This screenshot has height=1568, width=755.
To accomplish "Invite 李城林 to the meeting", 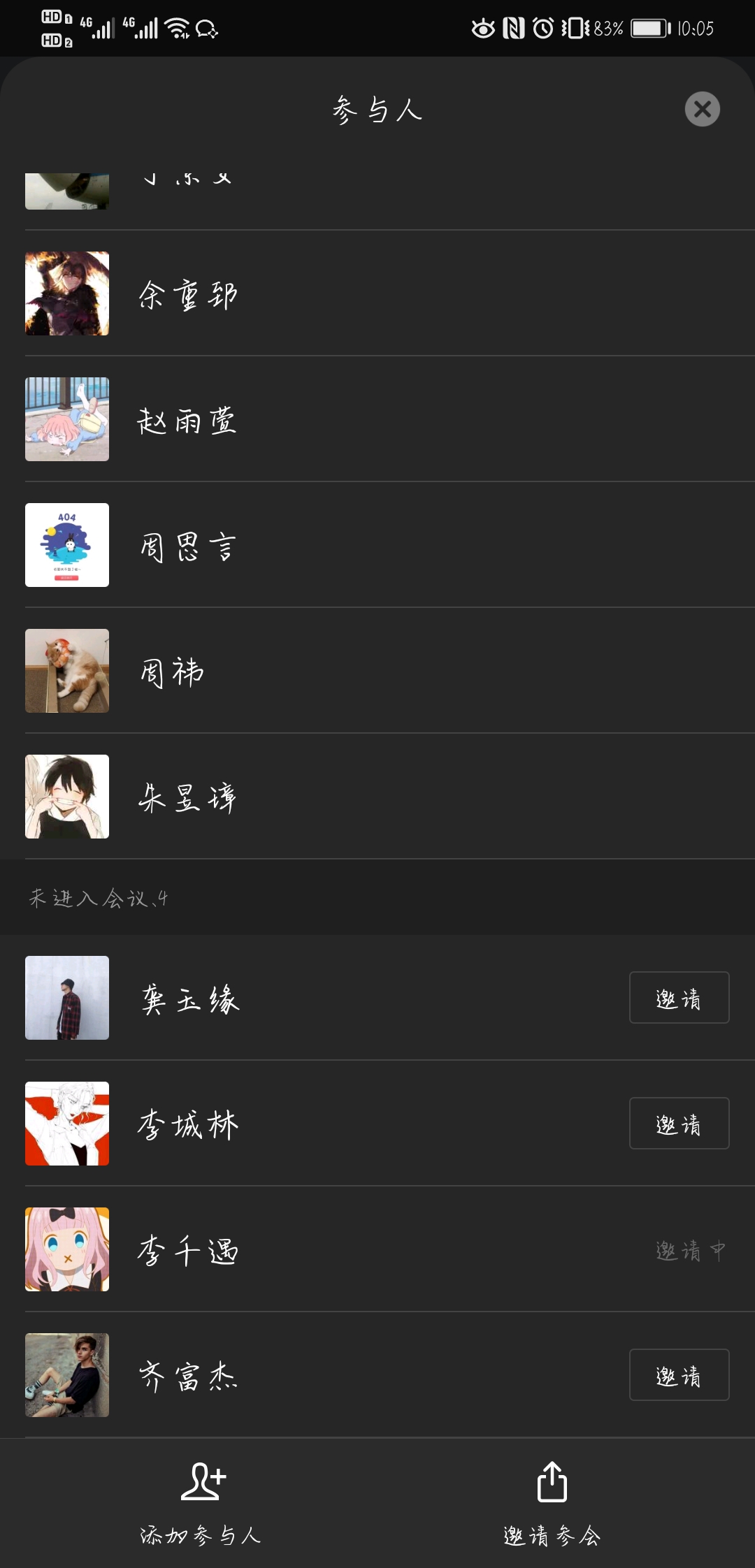I will (678, 1124).
